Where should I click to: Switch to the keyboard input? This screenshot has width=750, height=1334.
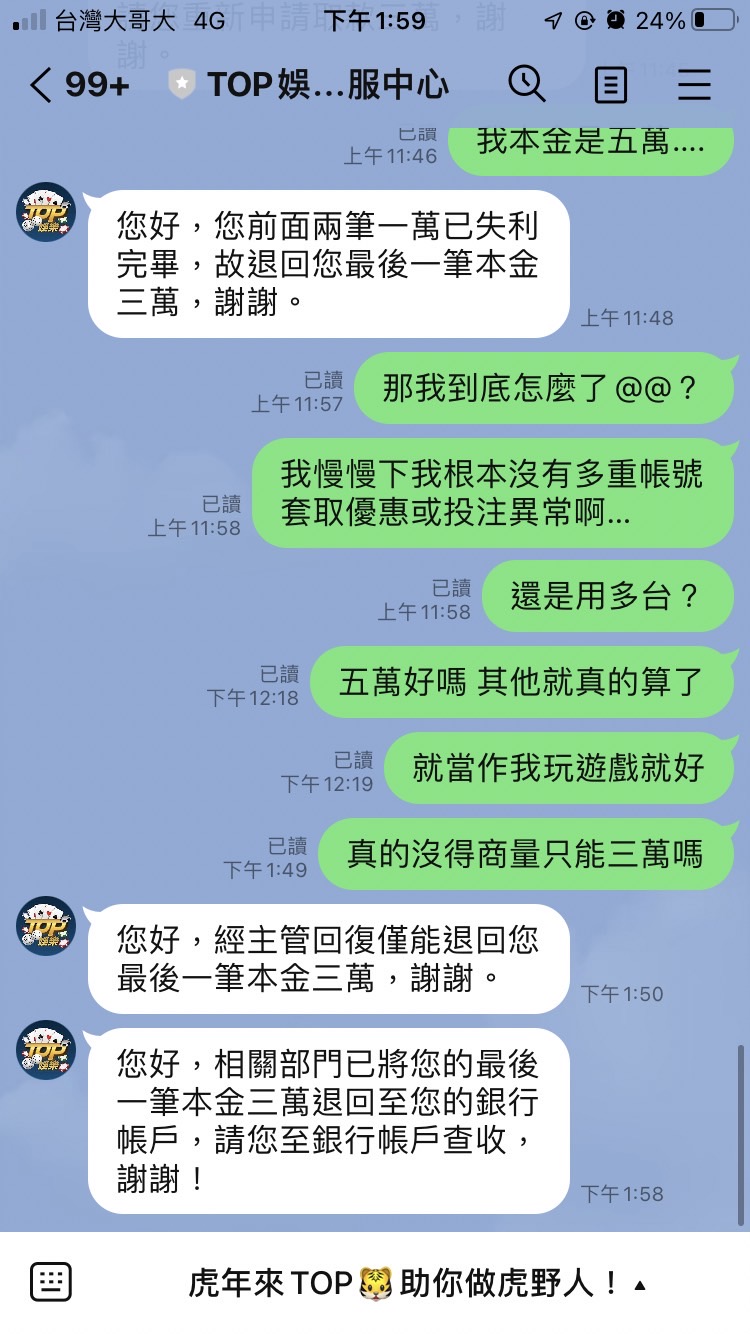51,1282
